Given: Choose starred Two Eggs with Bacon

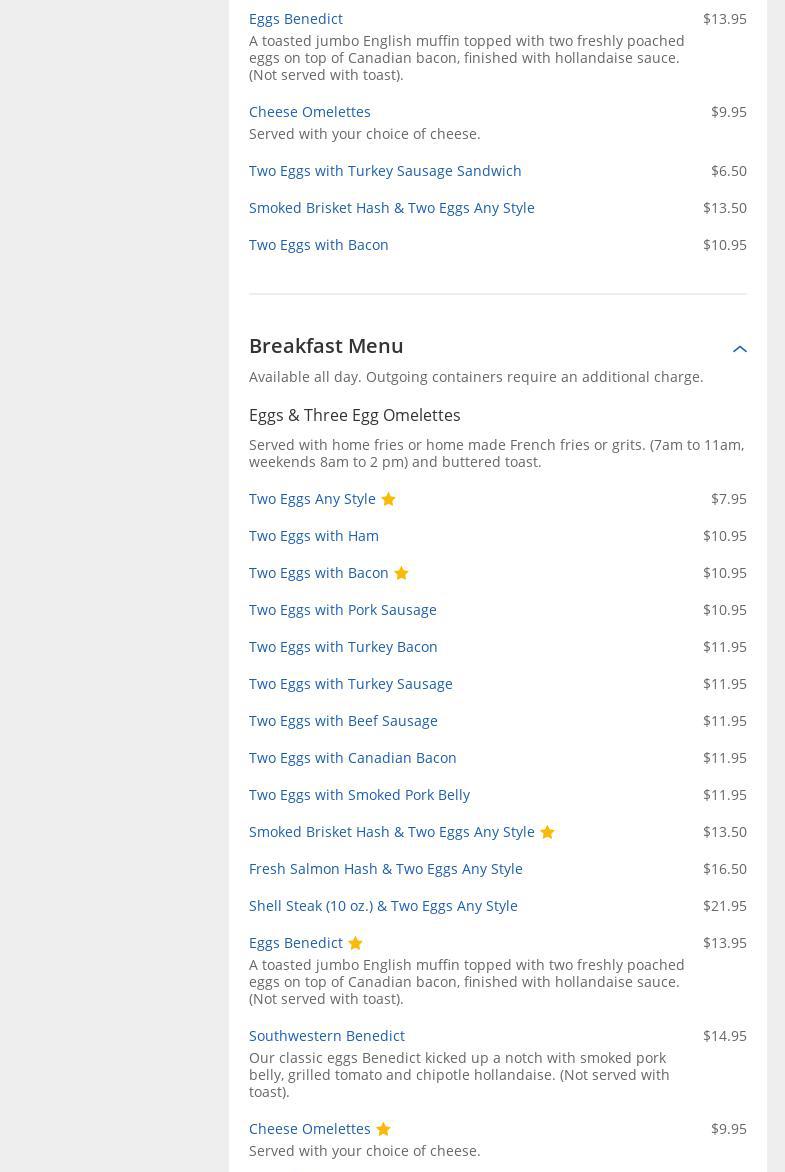Looking at the screenshot, I should point(318,573).
